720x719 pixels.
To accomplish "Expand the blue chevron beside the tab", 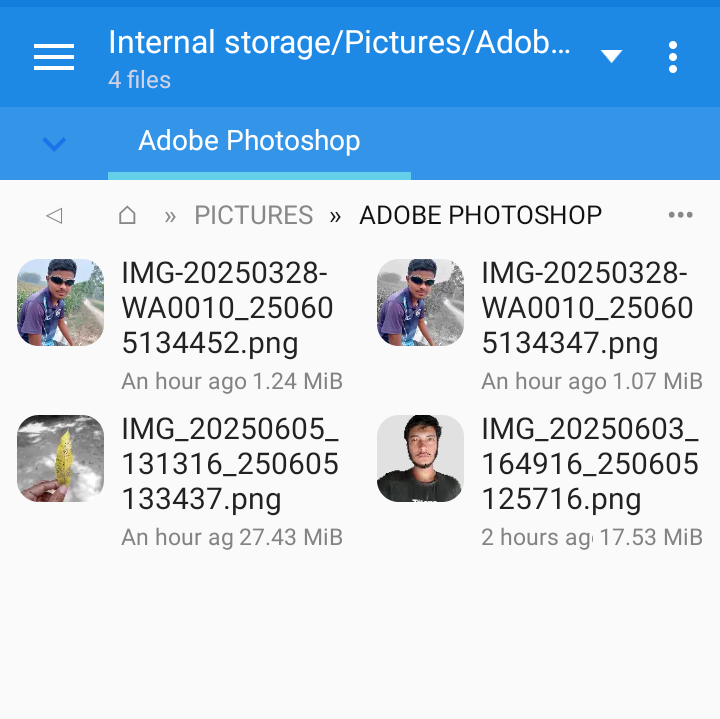I will click(54, 144).
